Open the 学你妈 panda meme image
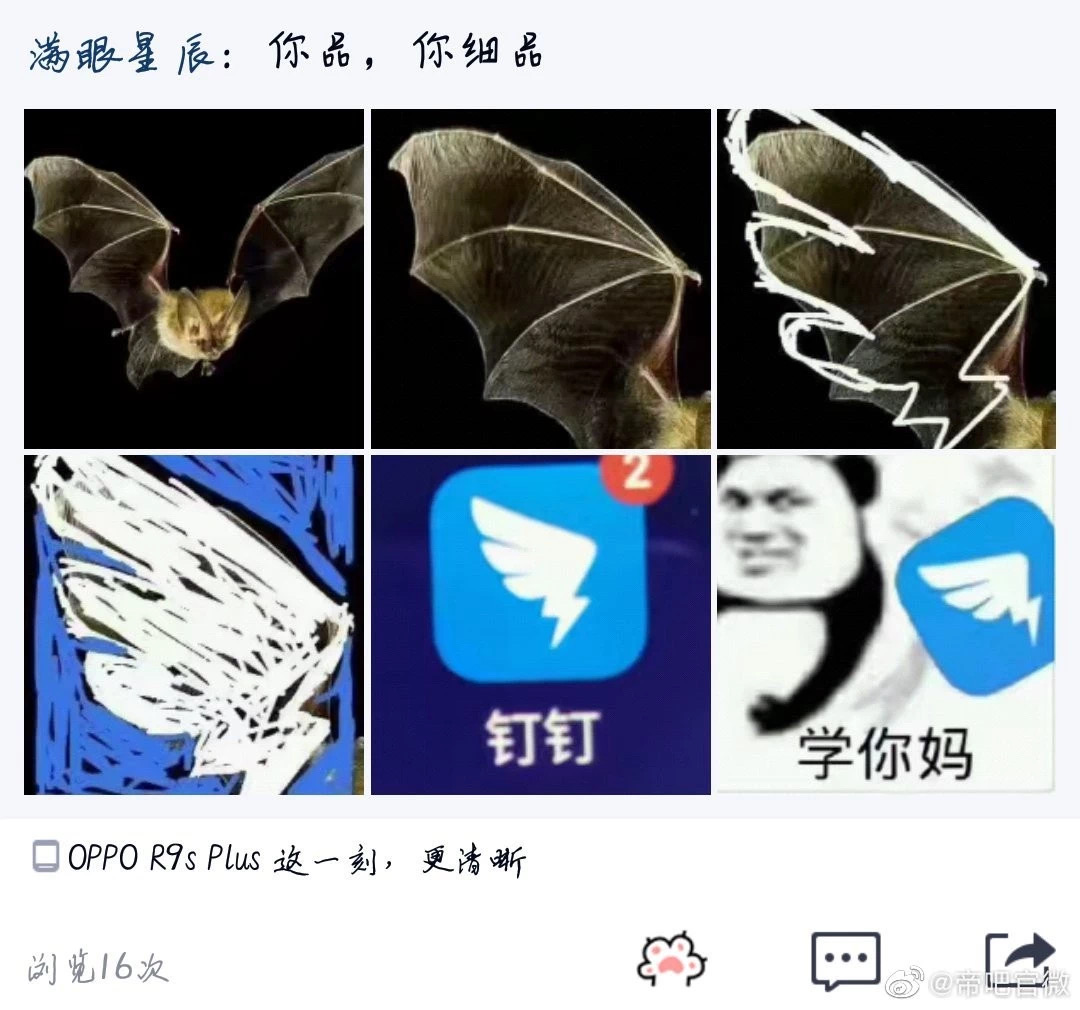Viewport: 1080px width, 1010px height. [x=886, y=625]
